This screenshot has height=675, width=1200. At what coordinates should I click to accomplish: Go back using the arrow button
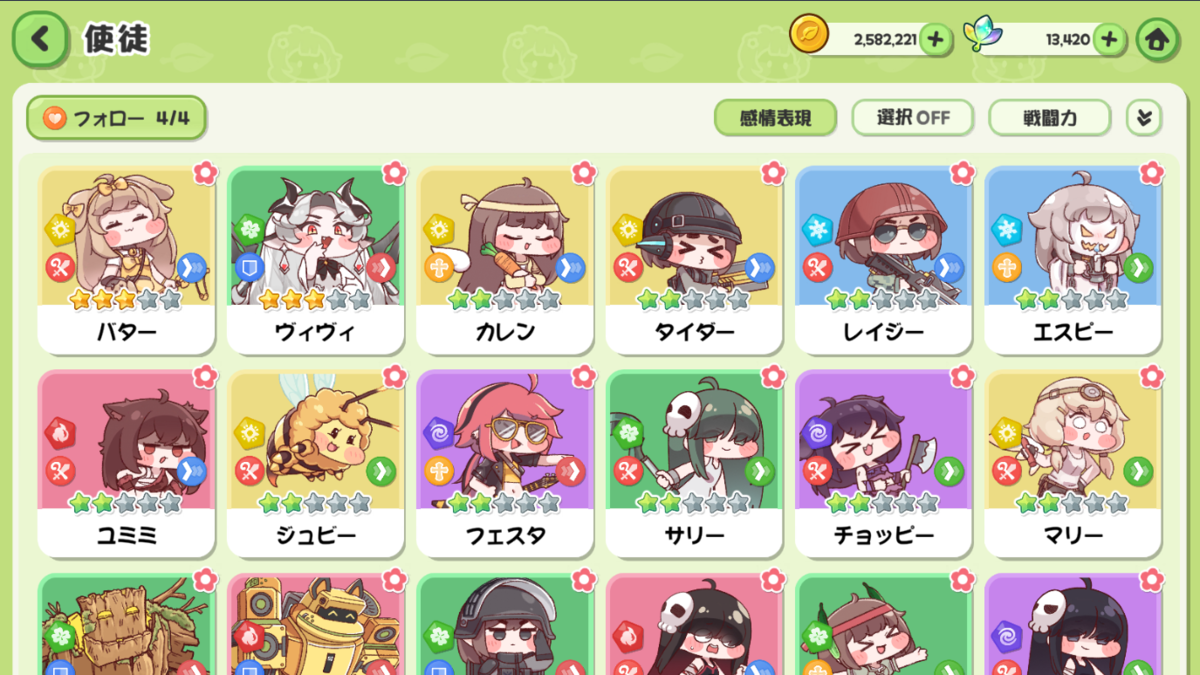(x=40, y=39)
